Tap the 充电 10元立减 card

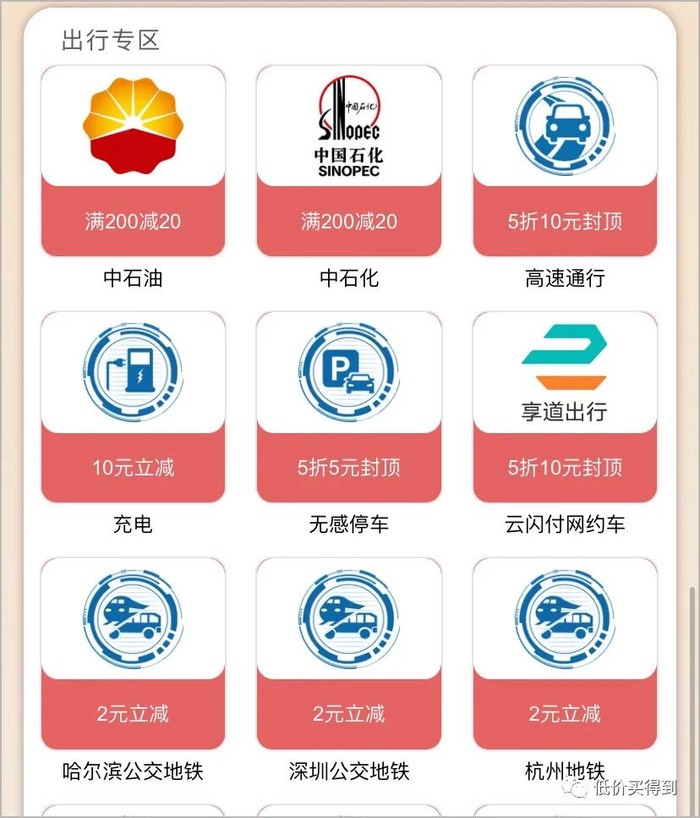pyautogui.click(x=133, y=406)
